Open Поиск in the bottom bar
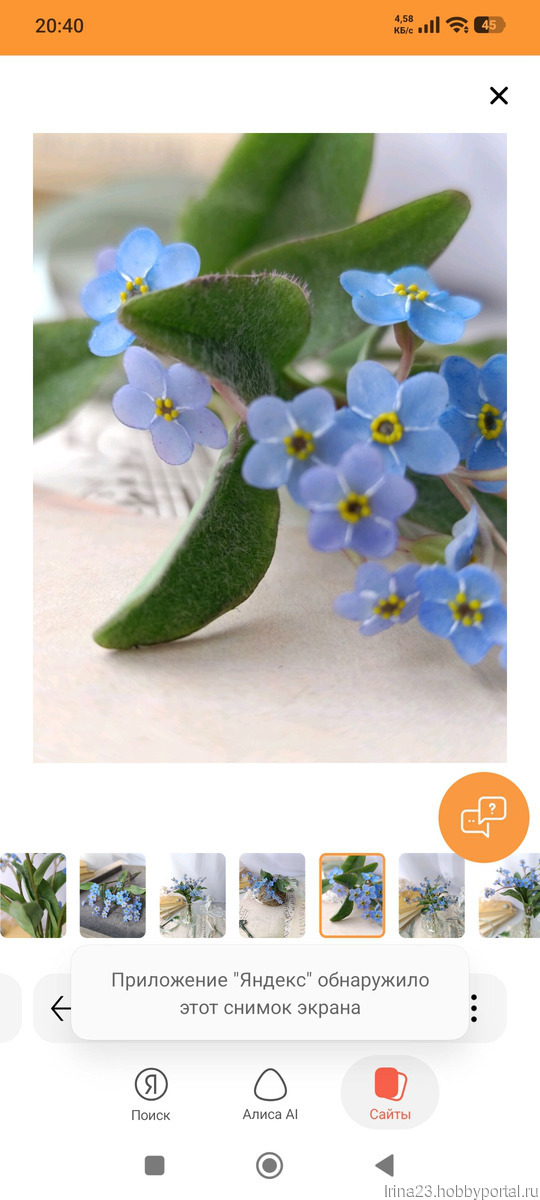 click(150, 1094)
